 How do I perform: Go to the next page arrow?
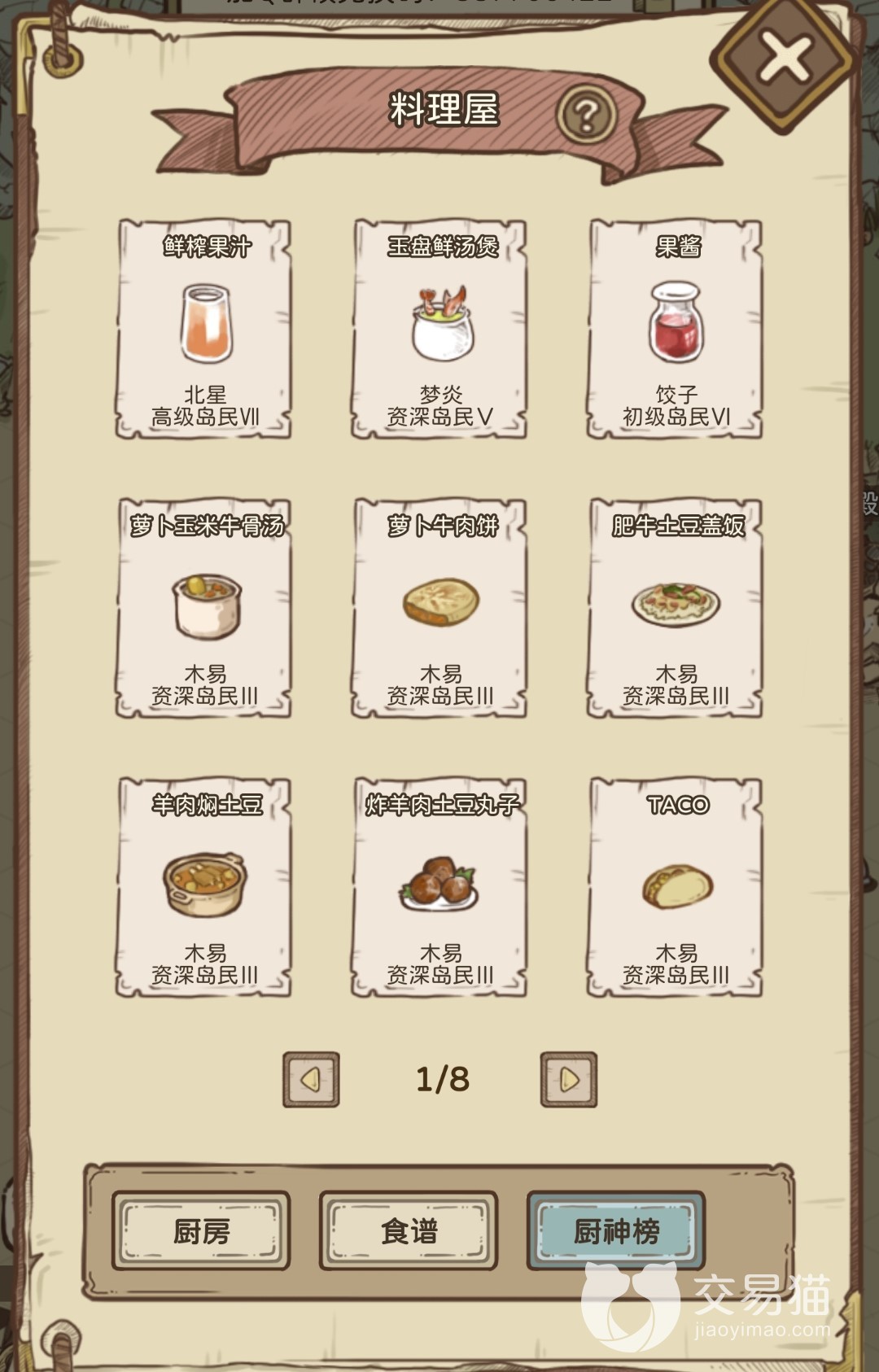point(569,1080)
